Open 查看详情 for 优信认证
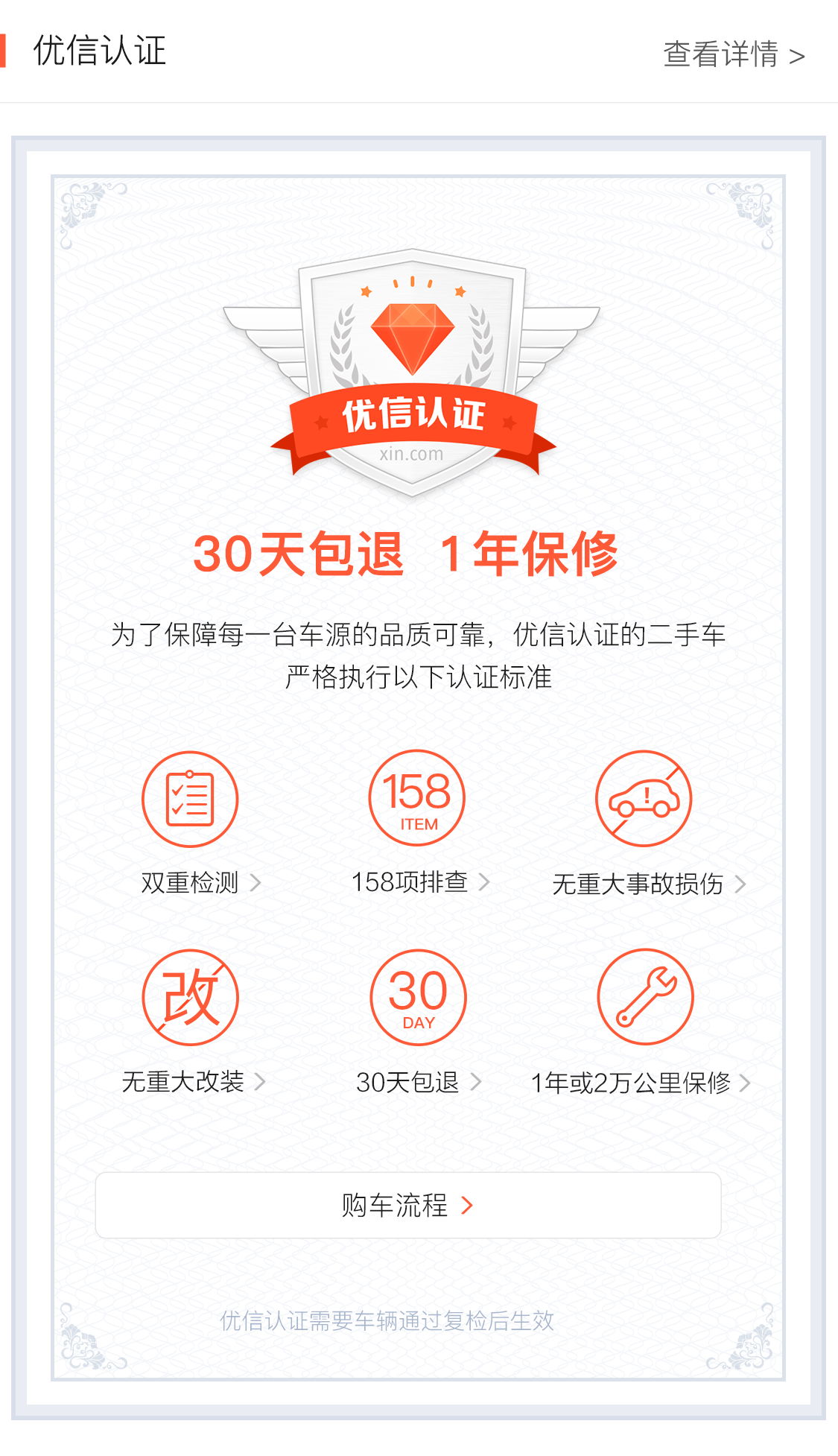 pyautogui.click(x=734, y=54)
